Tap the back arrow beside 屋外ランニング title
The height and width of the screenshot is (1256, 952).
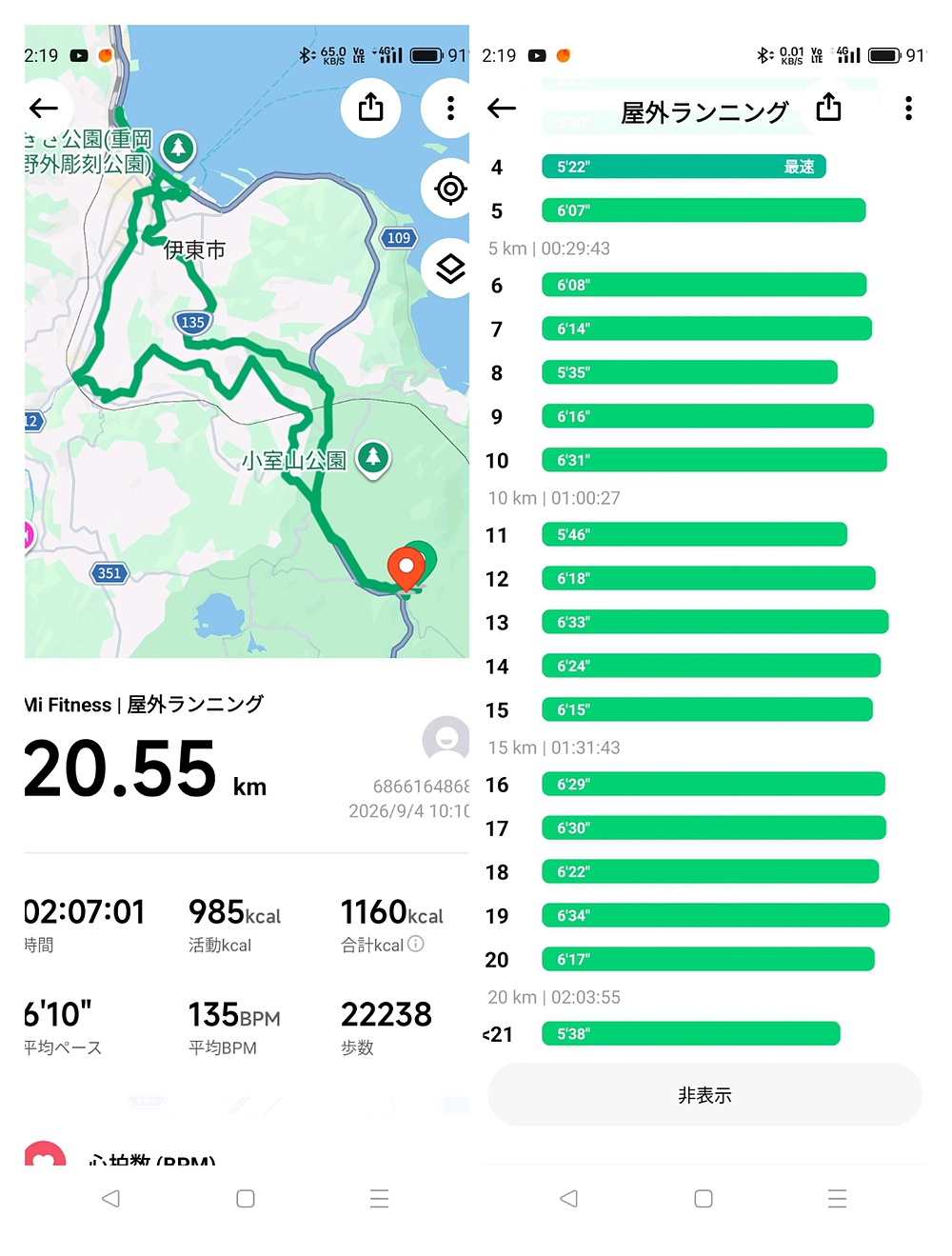point(502,109)
